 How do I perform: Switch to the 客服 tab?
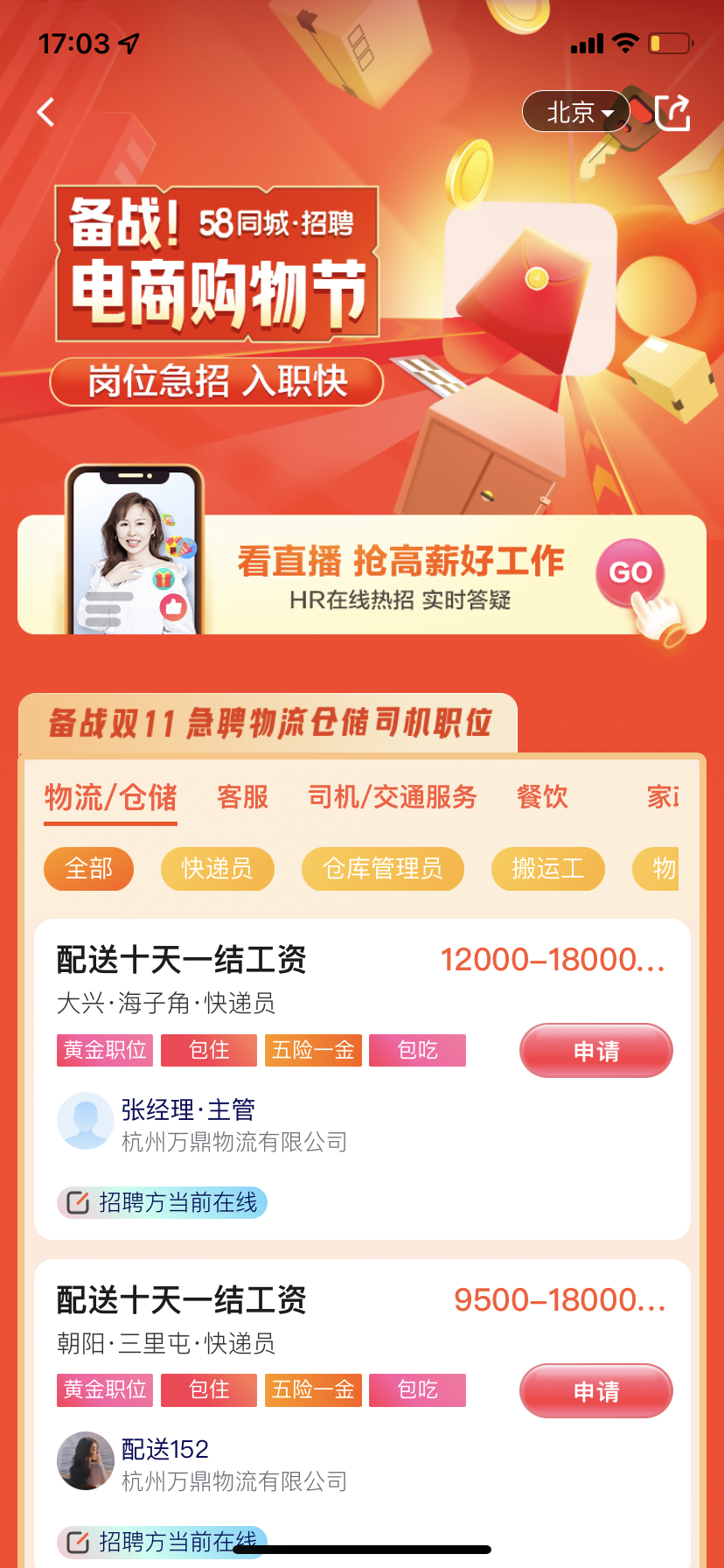[x=242, y=797]
